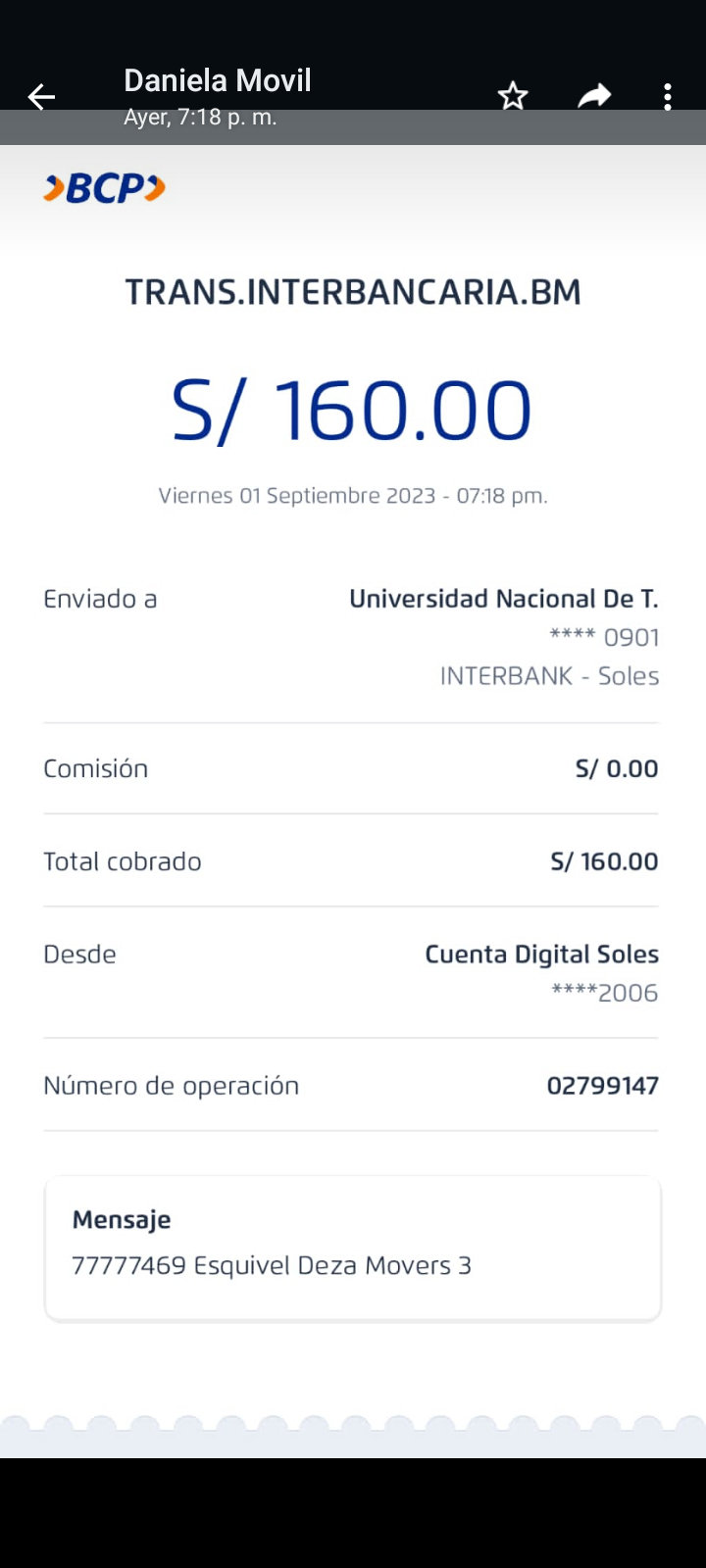Go back from Daniela Movil's image
This screenshot has height=1568, width=706.
tap(41, 96)
